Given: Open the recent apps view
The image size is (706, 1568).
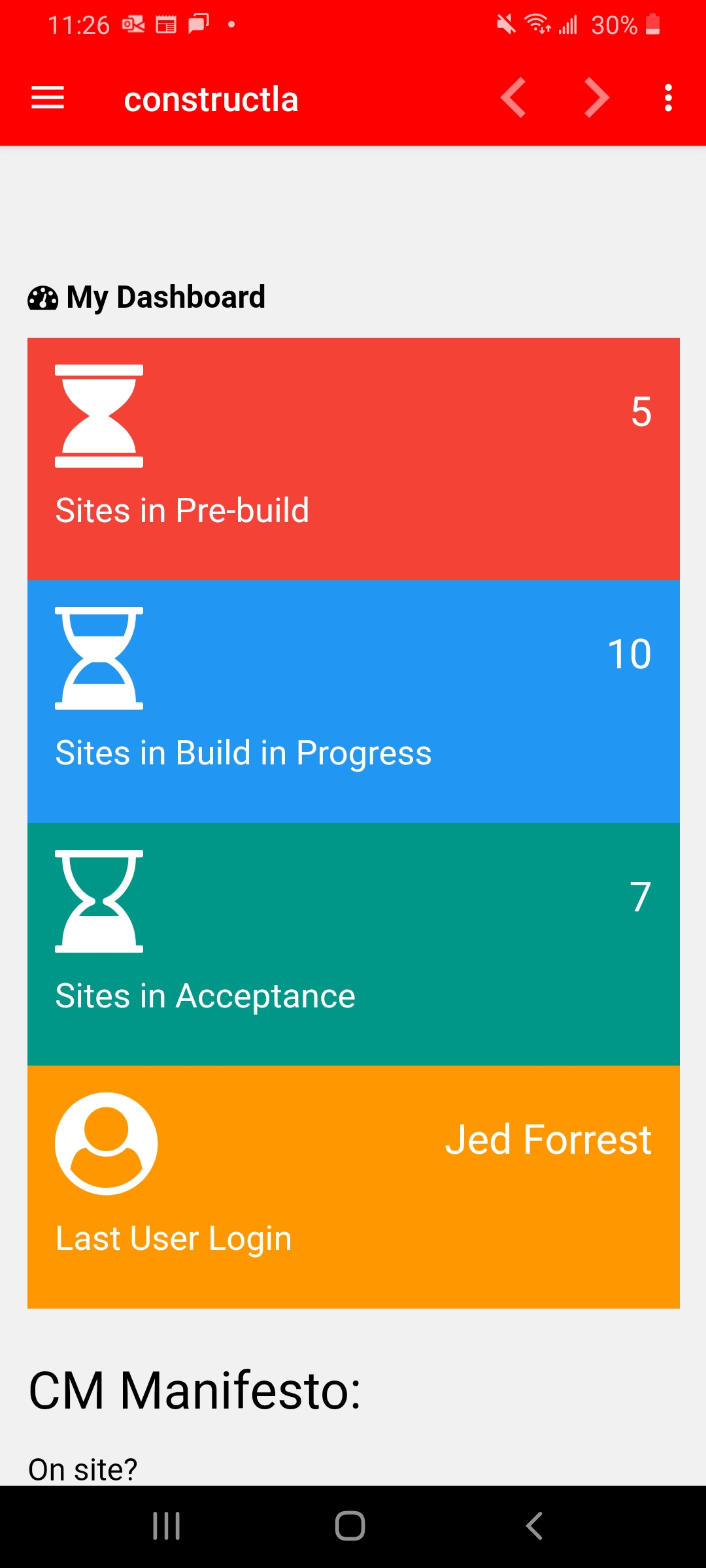Looking at the screenshot, I should (167, 1526).
